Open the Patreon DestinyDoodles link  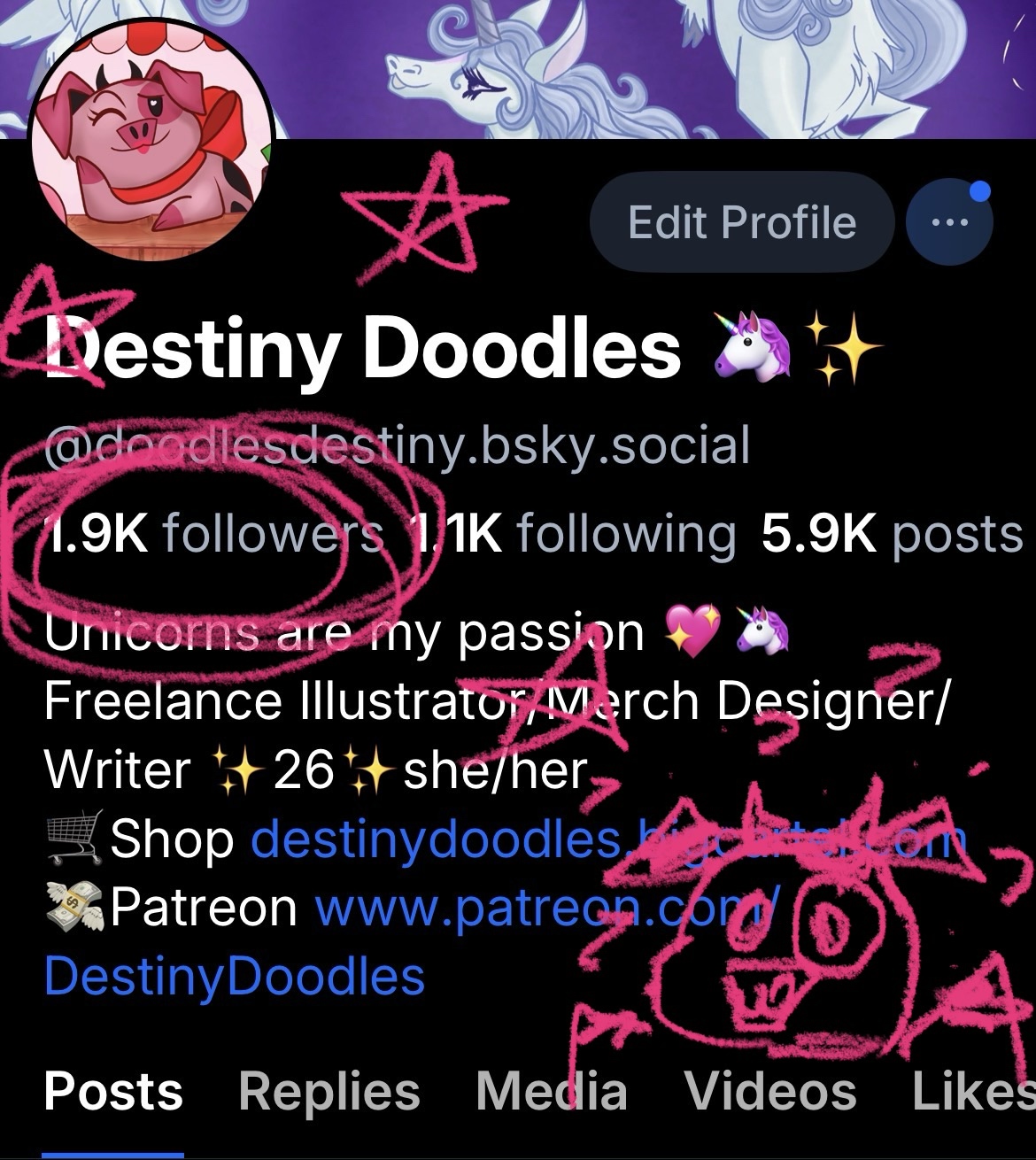pos(545,909)
